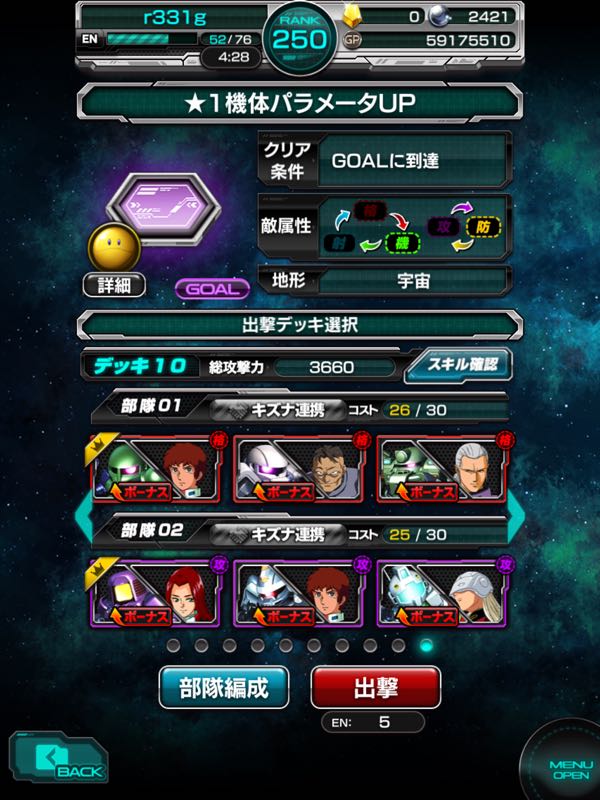The image size is (600, 800).
Task: Tap the 出撃 launch button
Action: 375,688
